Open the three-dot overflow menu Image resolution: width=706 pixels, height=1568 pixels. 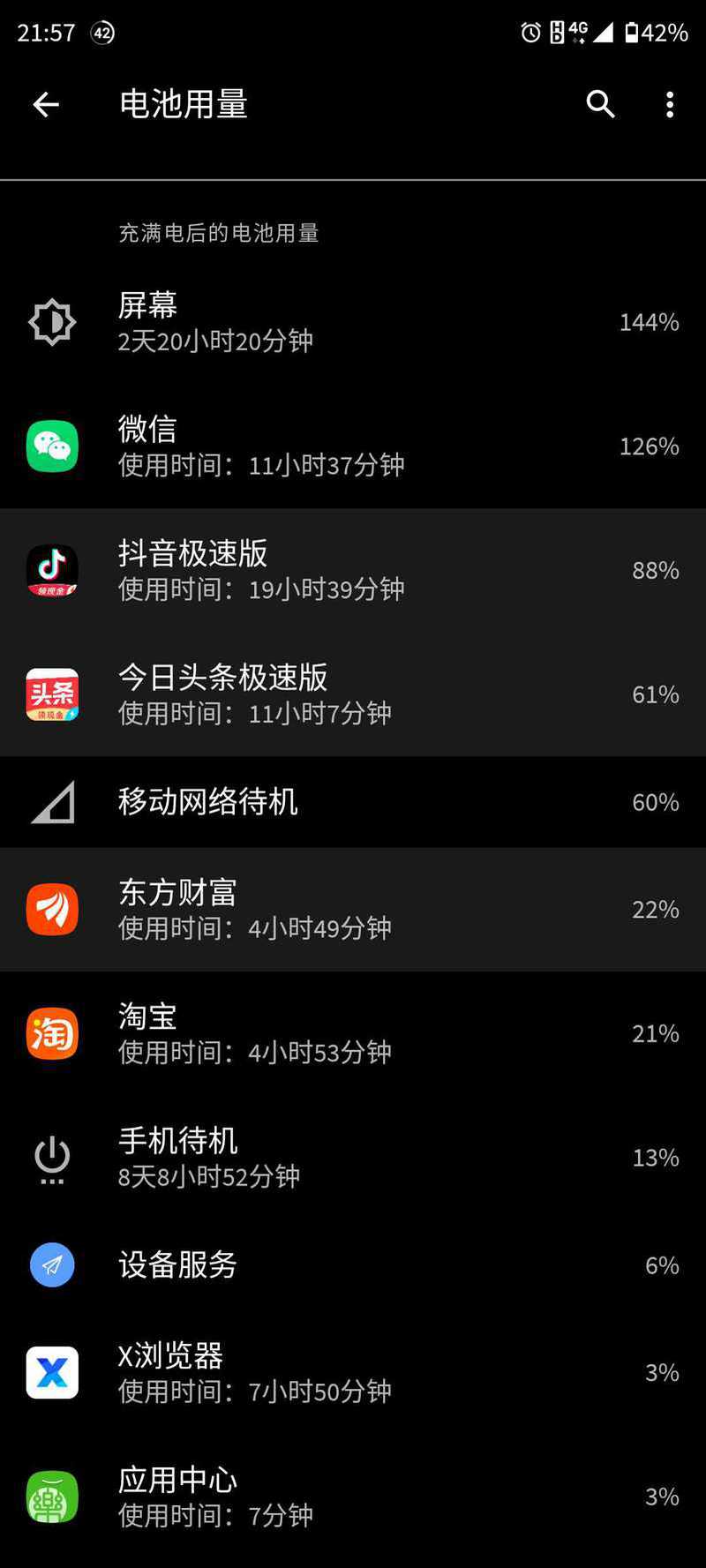point(670,104)
